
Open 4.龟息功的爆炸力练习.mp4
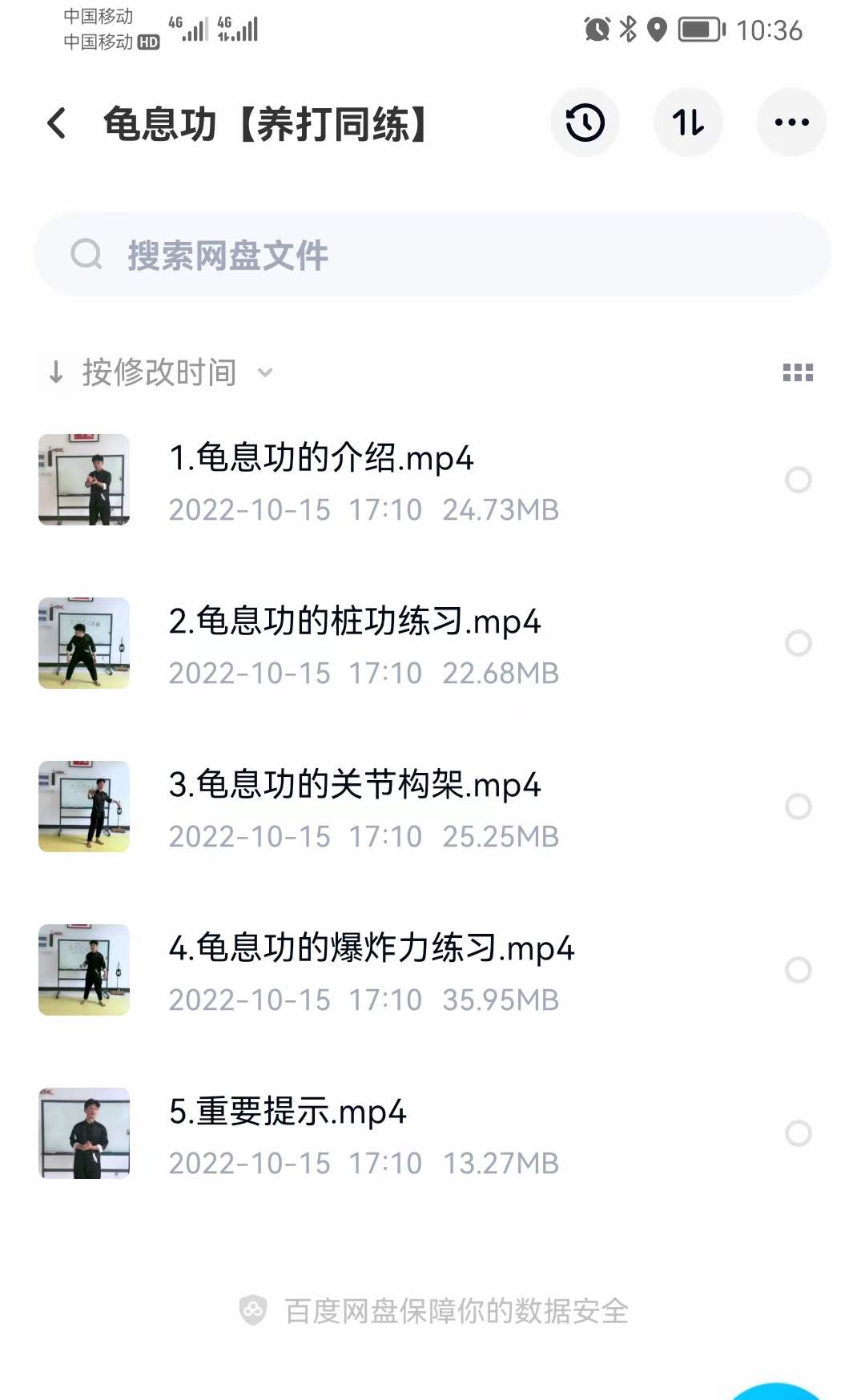tap(371, 949)
